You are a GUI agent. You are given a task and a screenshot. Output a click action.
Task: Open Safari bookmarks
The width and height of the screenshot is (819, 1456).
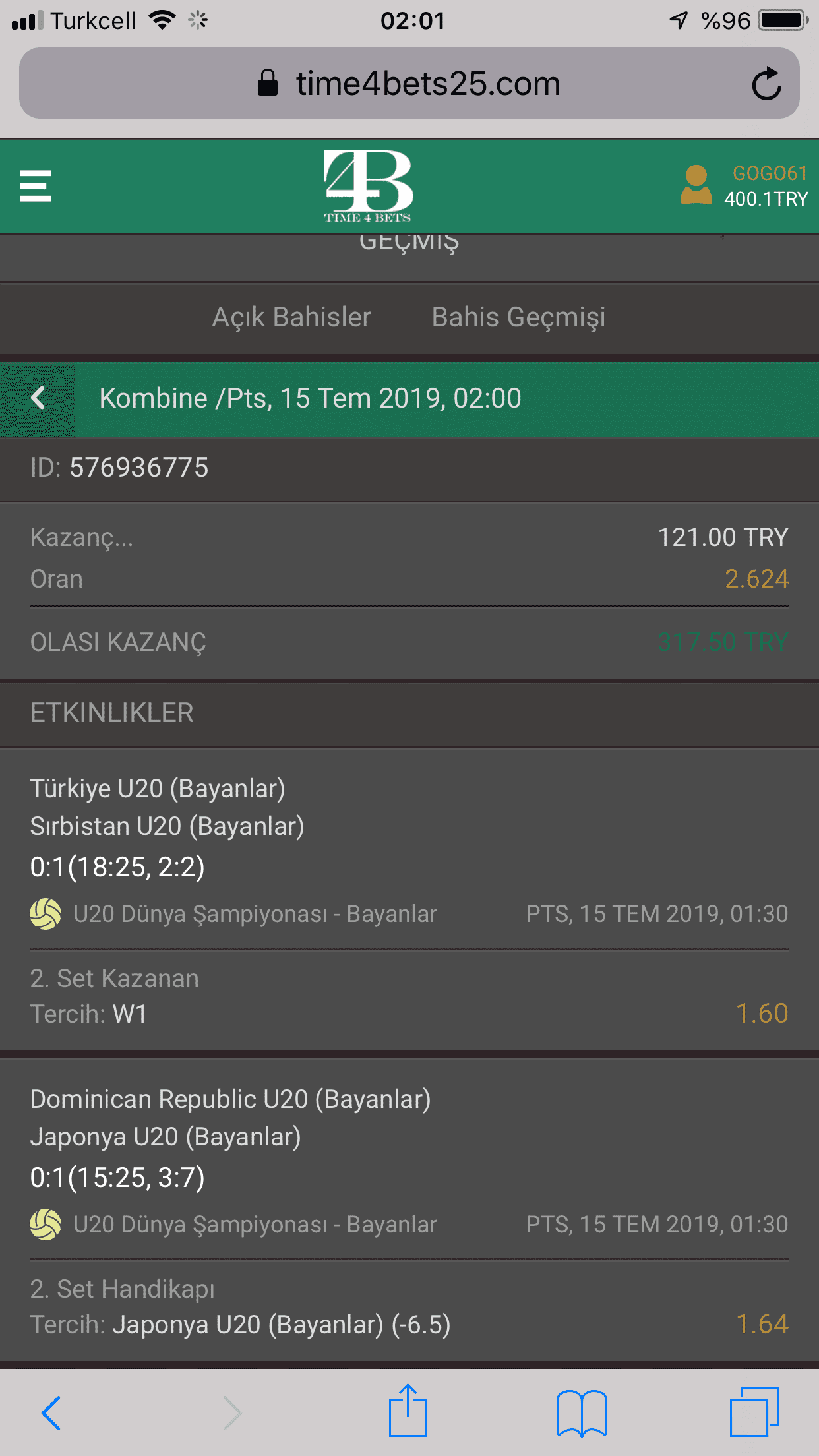coord(582,1412)
